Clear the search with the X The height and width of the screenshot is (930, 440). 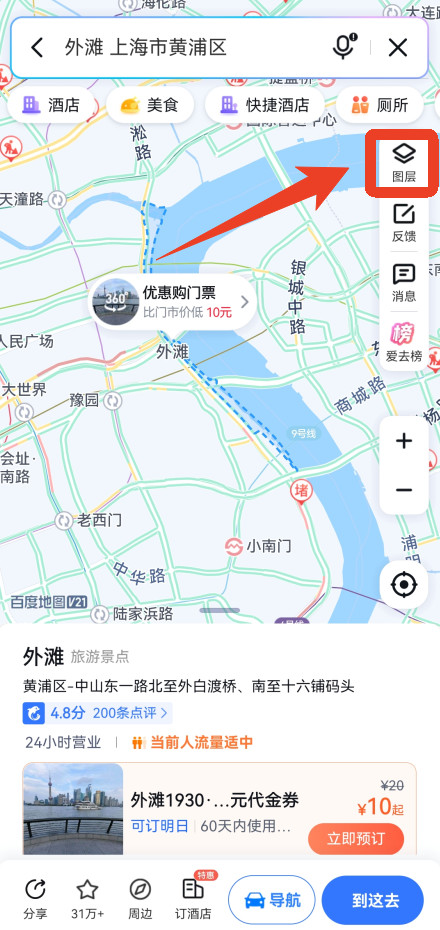pos(398,47)
